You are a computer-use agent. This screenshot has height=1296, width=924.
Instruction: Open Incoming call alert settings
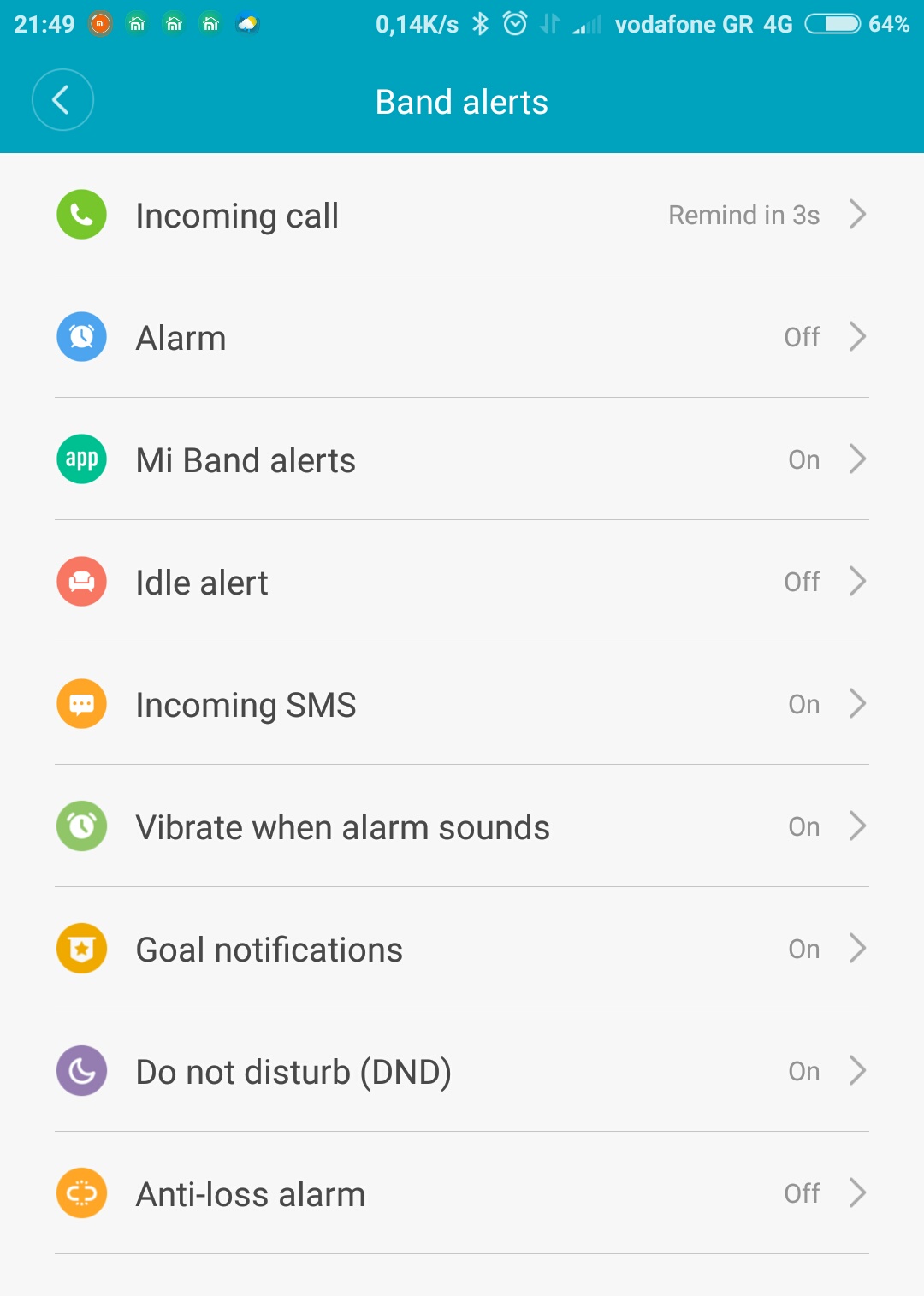tap(462, 216)
